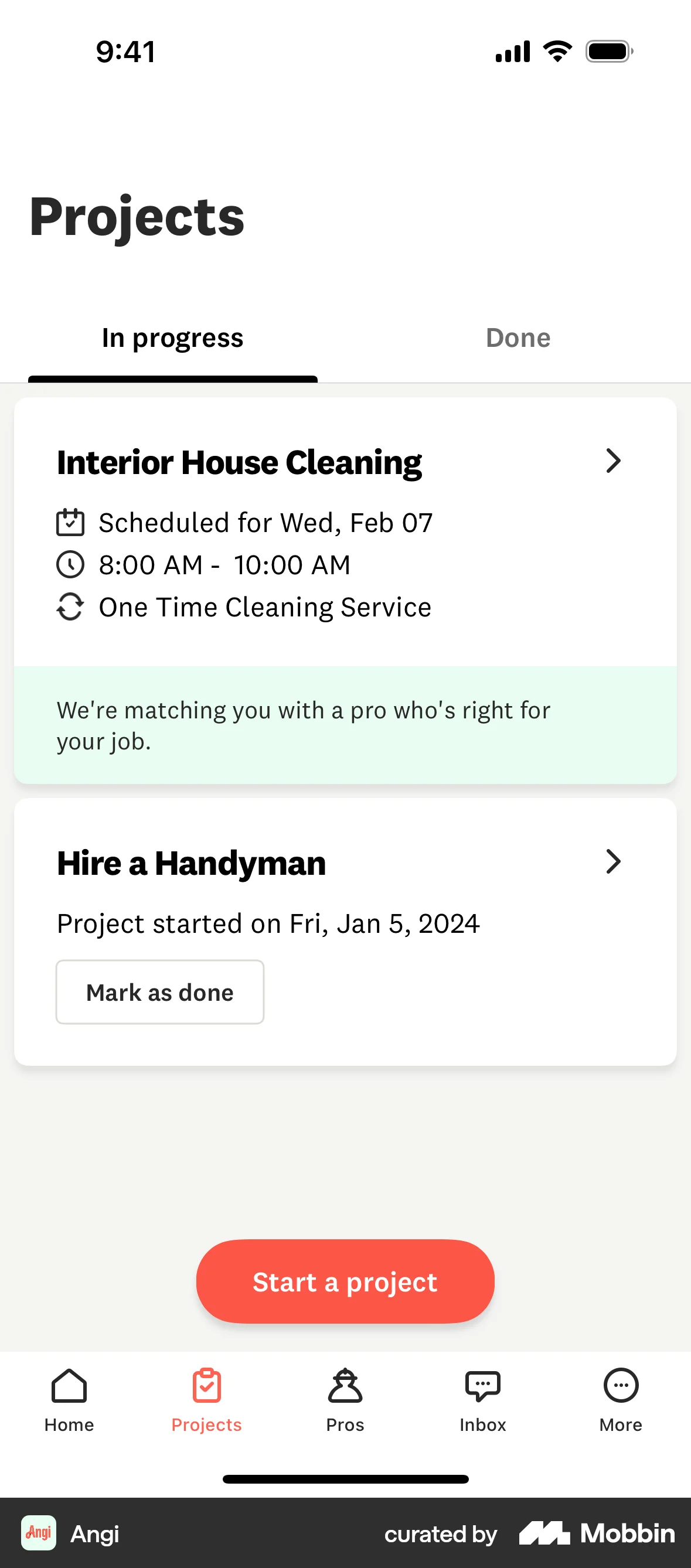Tap the Angi logo badge at the bottom
The height and width of the screenshot is (1568, 691).
38,1533
